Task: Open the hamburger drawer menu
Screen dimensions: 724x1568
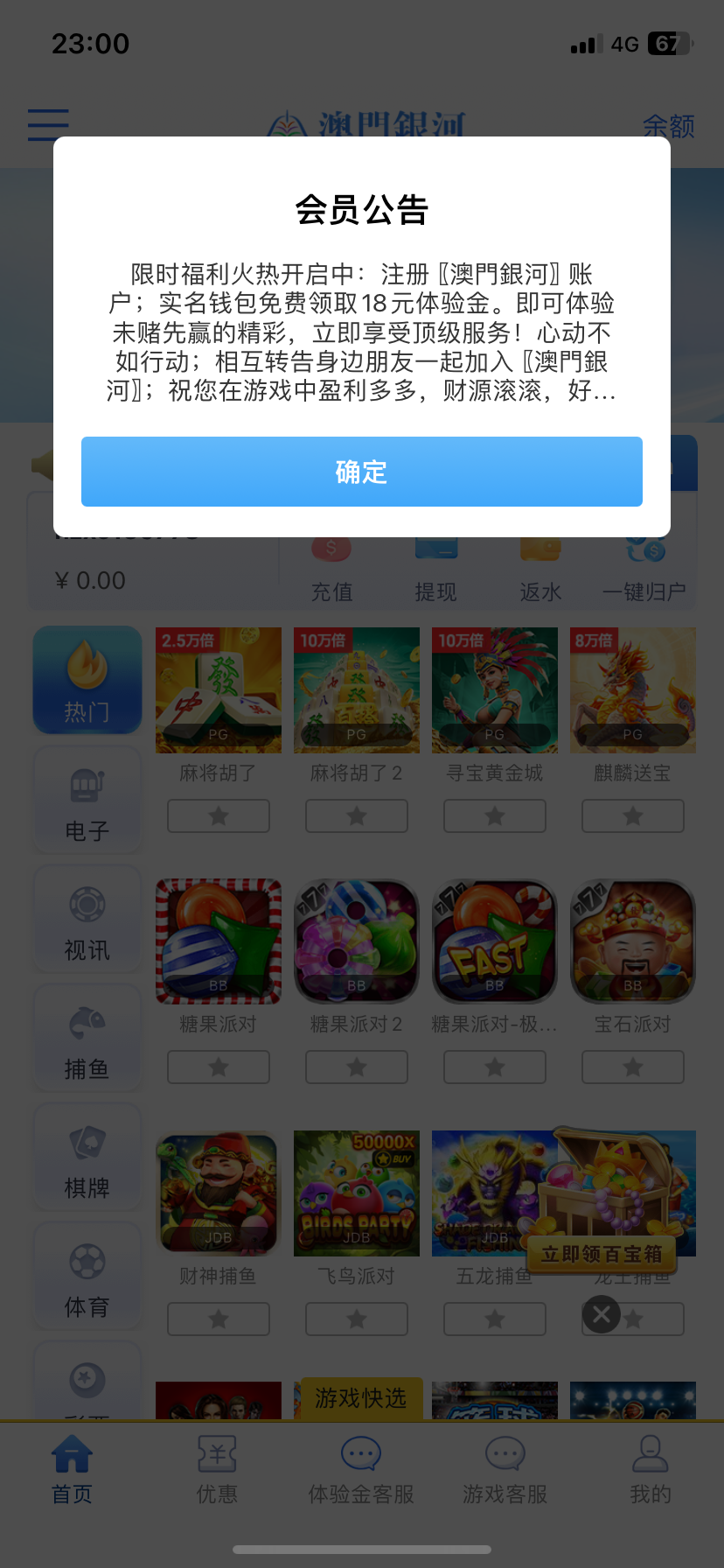Action: click(48, 124)
